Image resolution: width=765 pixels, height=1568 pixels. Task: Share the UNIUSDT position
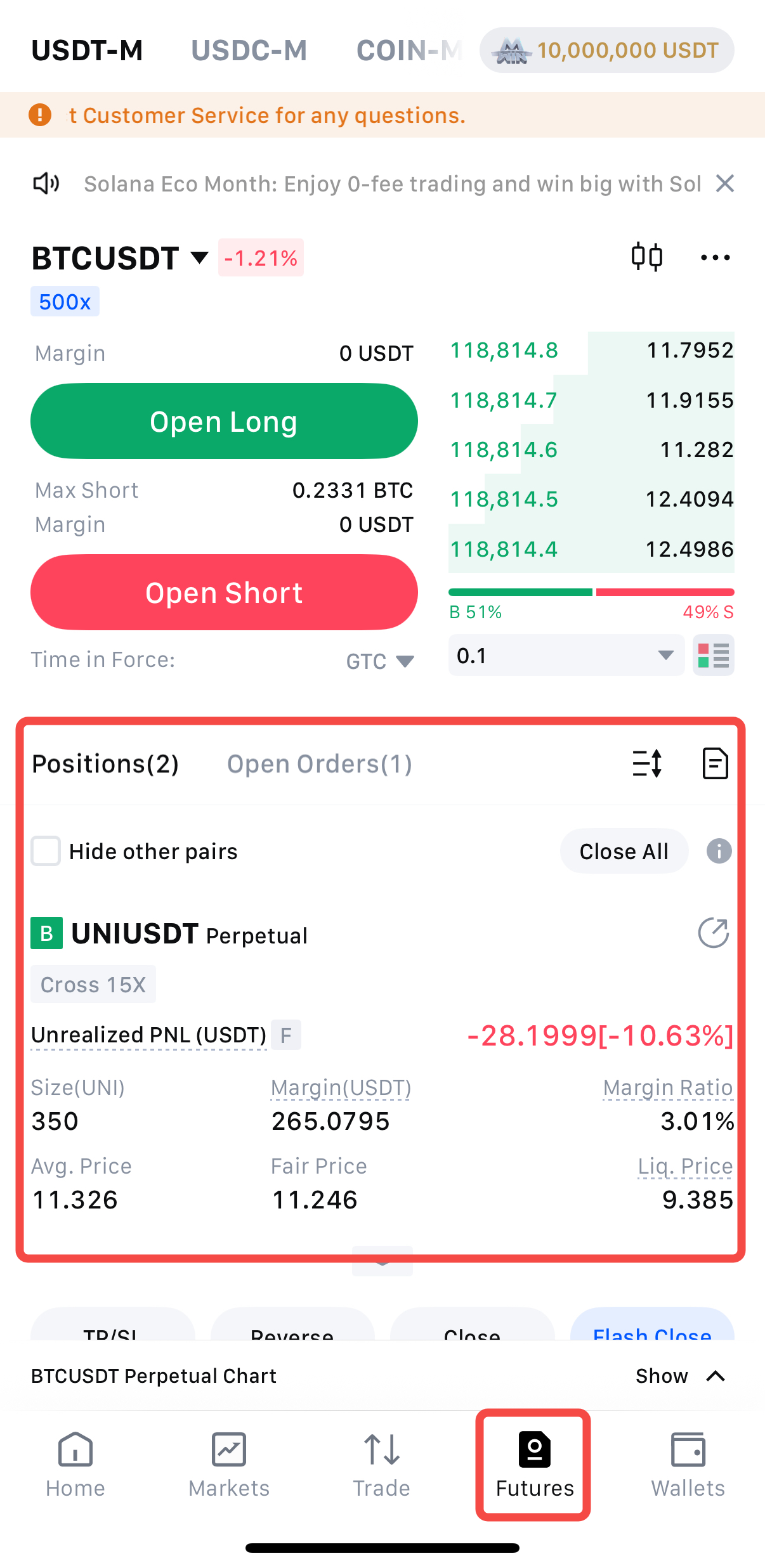tap(713, 933)
